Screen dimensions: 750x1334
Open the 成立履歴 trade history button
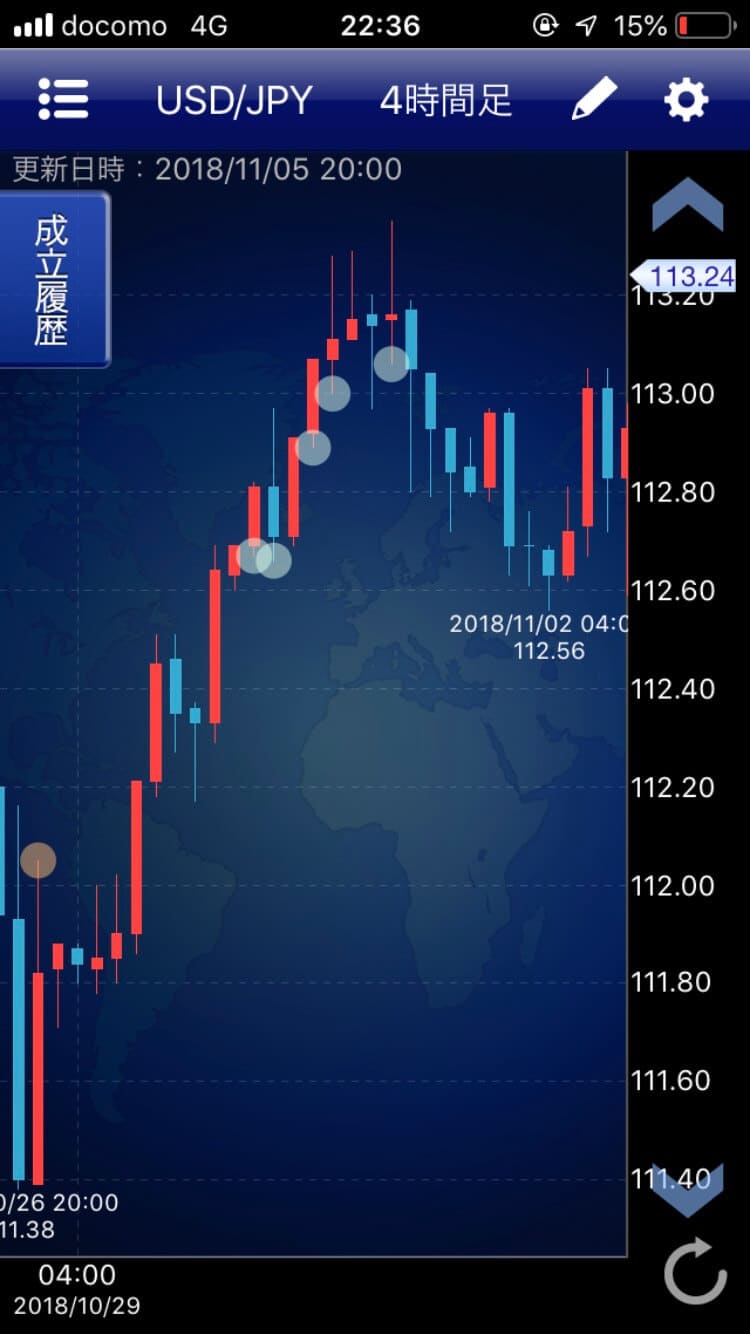point(53,279)
